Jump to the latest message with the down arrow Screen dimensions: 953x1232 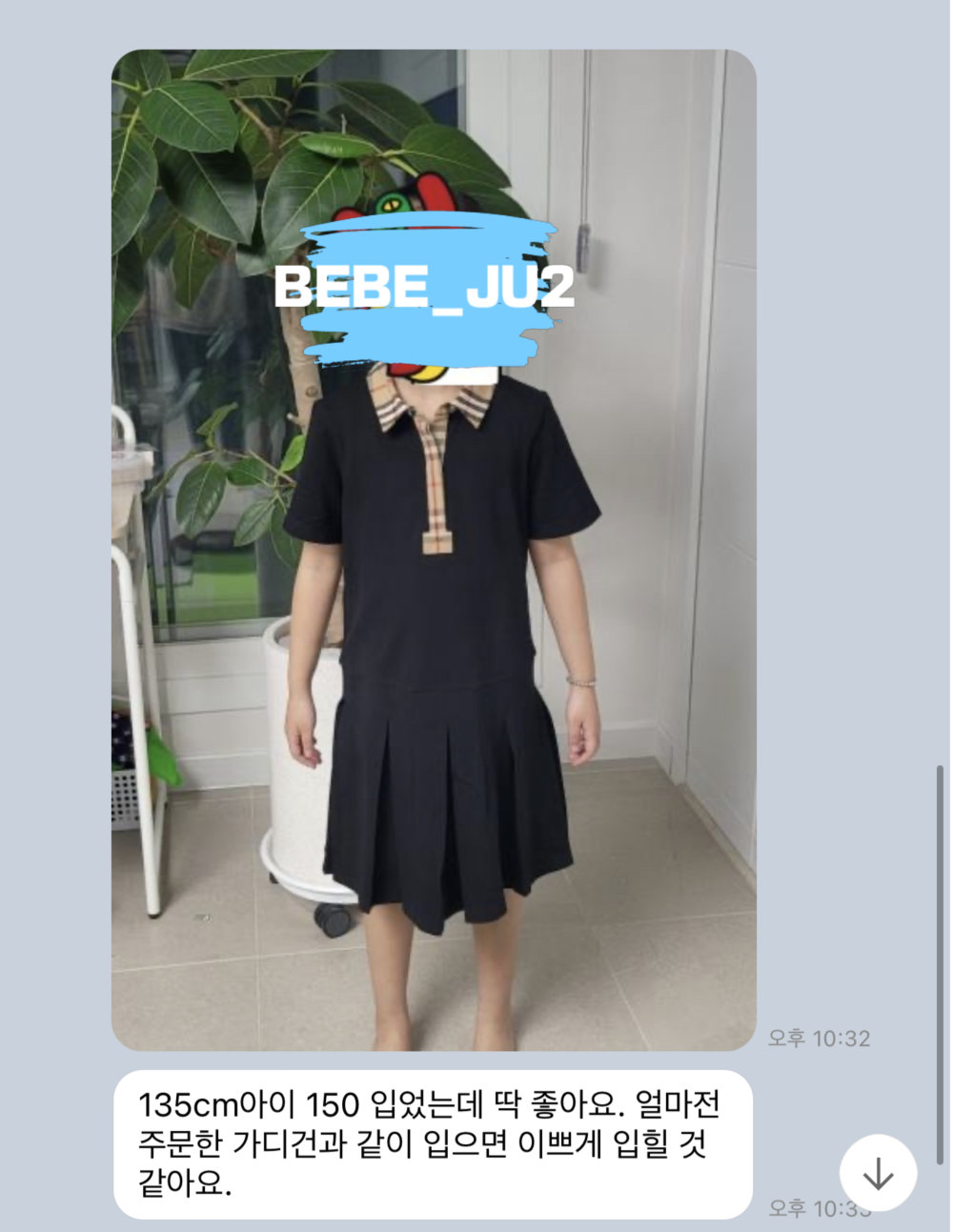tap(878, 1174)
